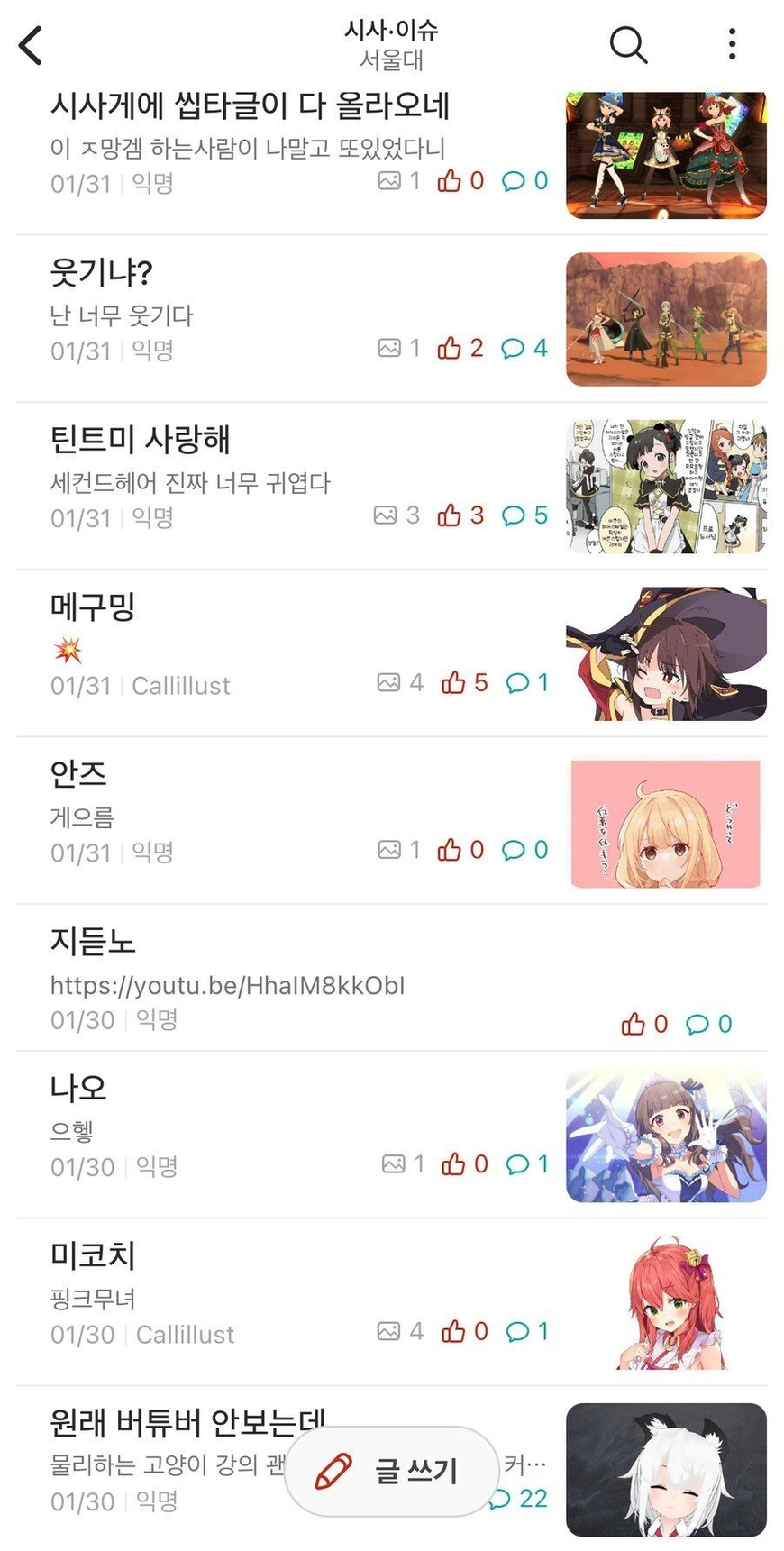
Task: Tap the 글 쓰기 write button
Action: click(x=392, y=1471)
